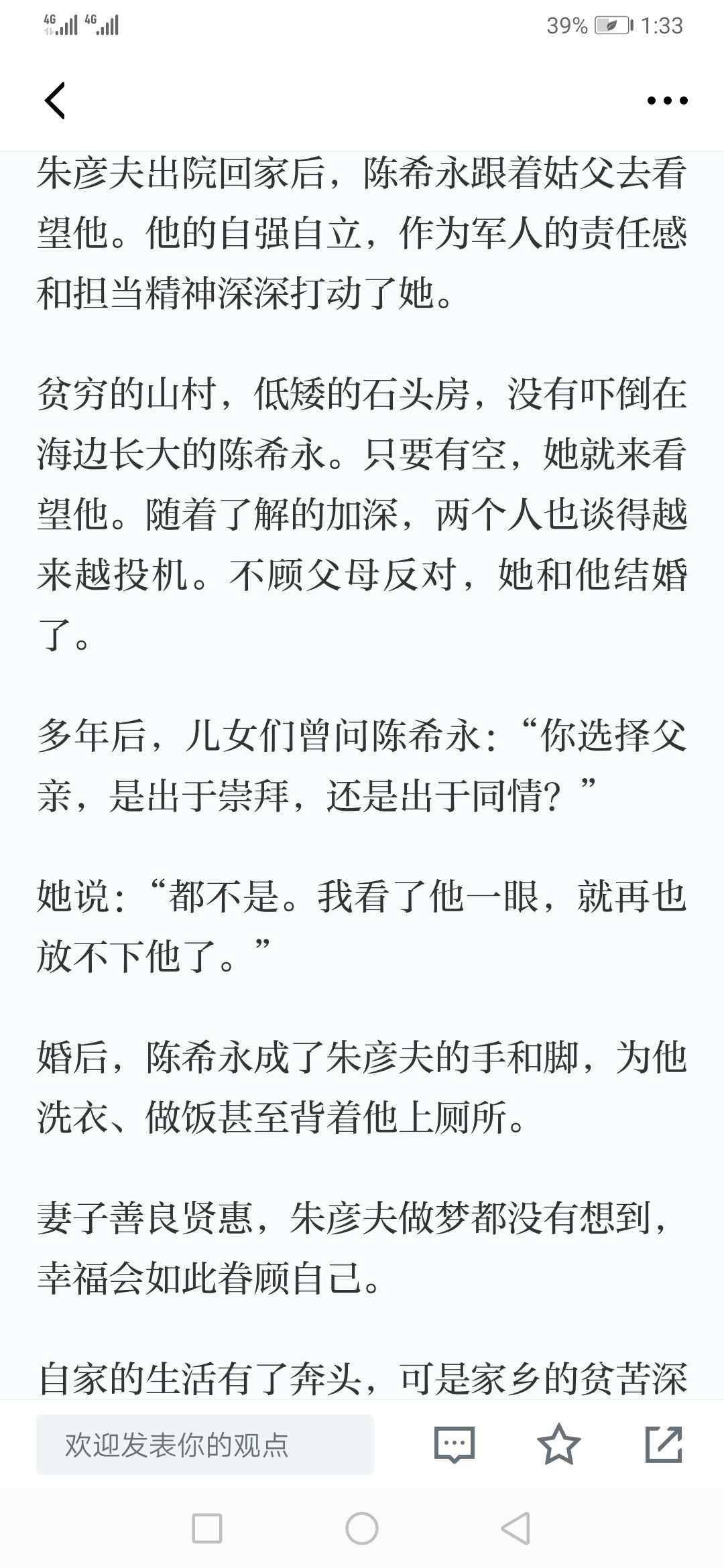Open the comments speech-bubble icon

[x=455, y=1445]
